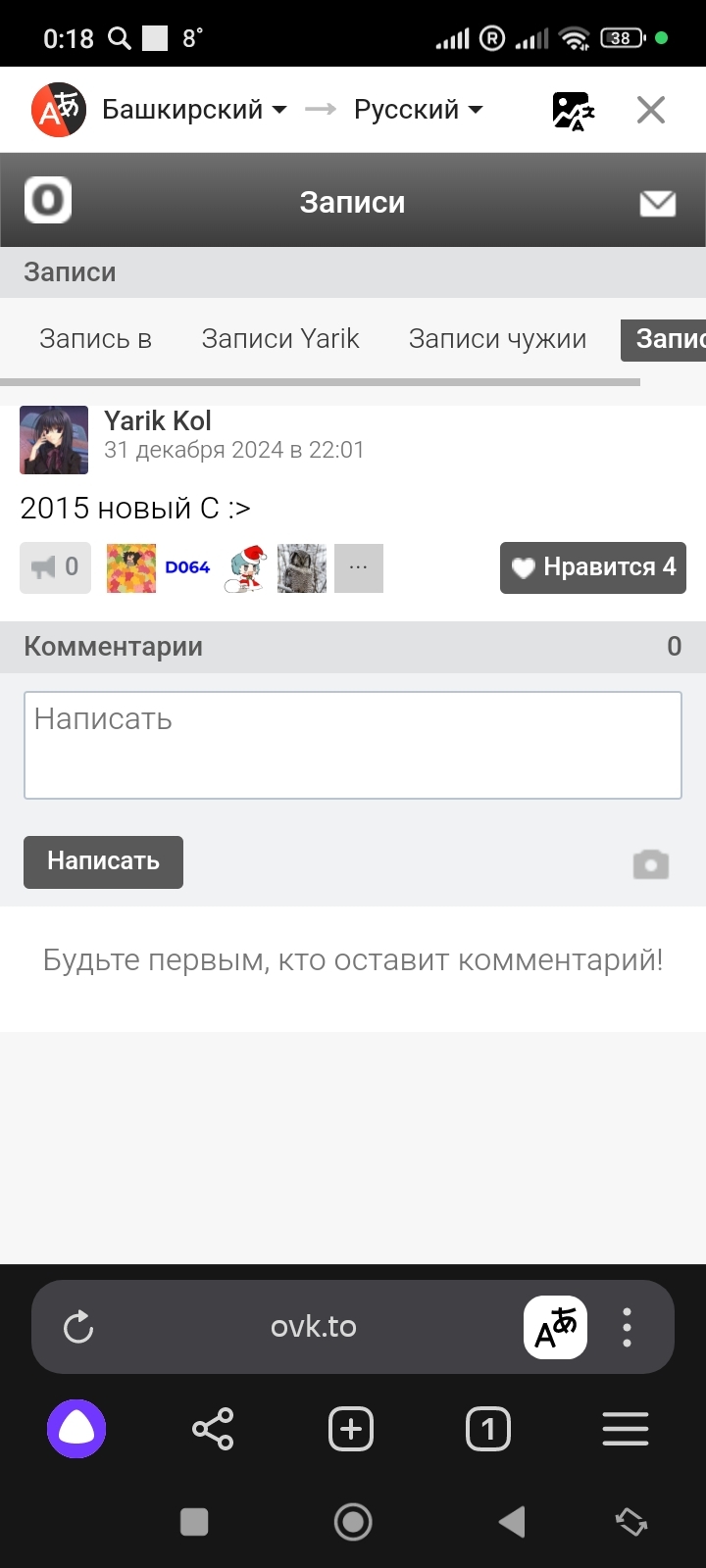Screen dimensions: 706x1568
Task: Open Yarik Kol's profile
Action: (x=157, y=421)
